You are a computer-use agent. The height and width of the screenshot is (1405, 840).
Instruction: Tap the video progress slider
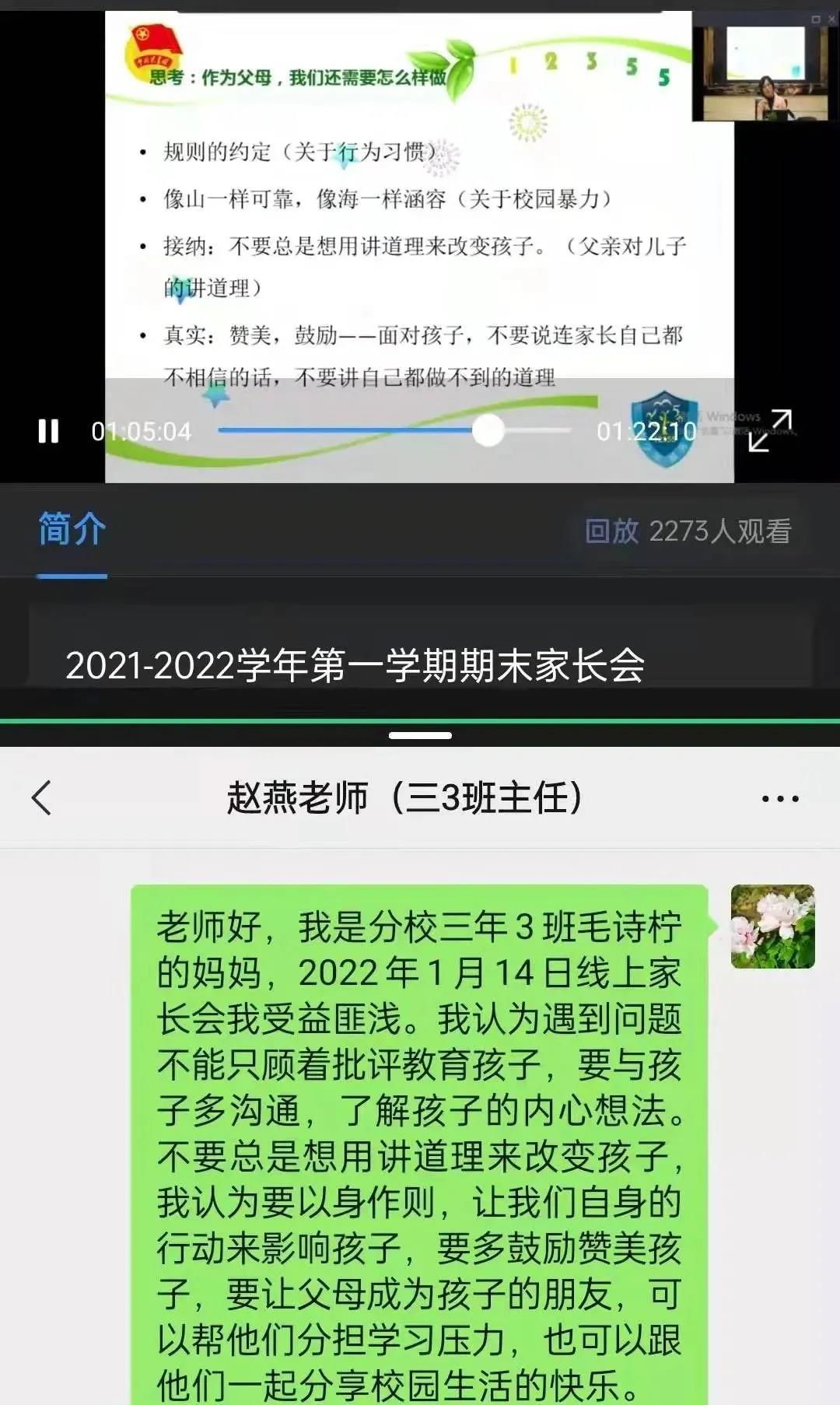(x=488, y=430)
